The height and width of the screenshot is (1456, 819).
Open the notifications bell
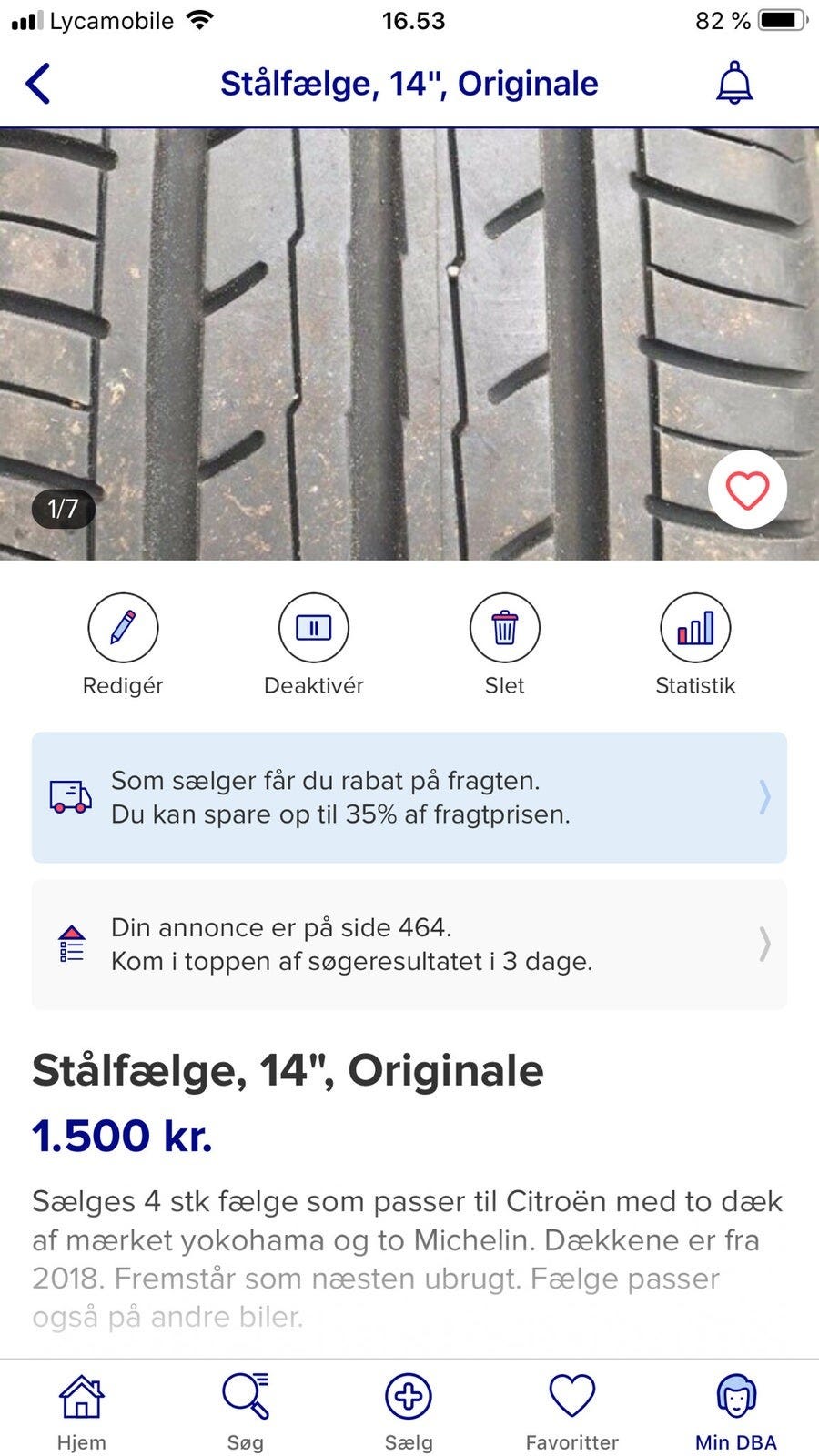(734, 84)
